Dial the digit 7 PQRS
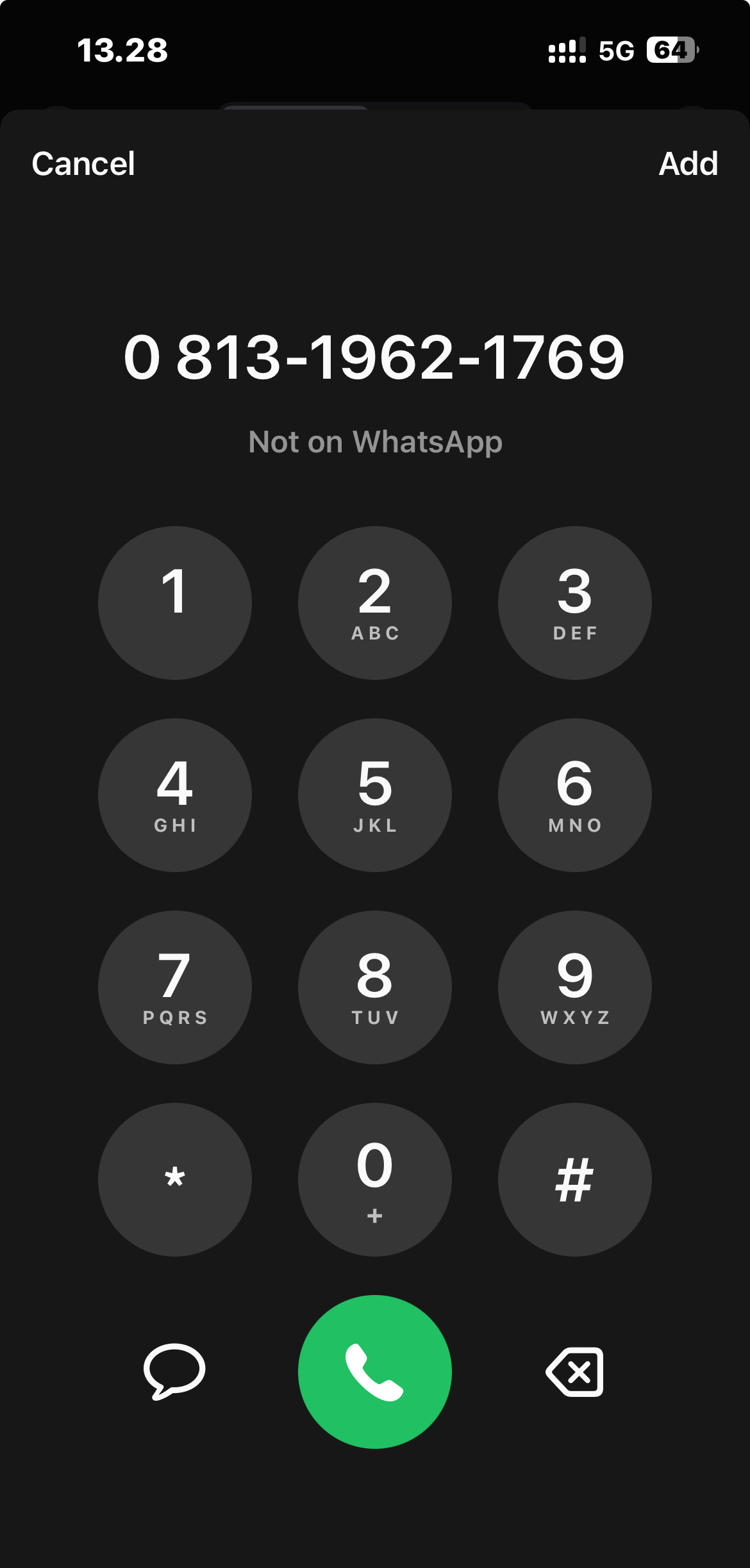 point(174,987)
